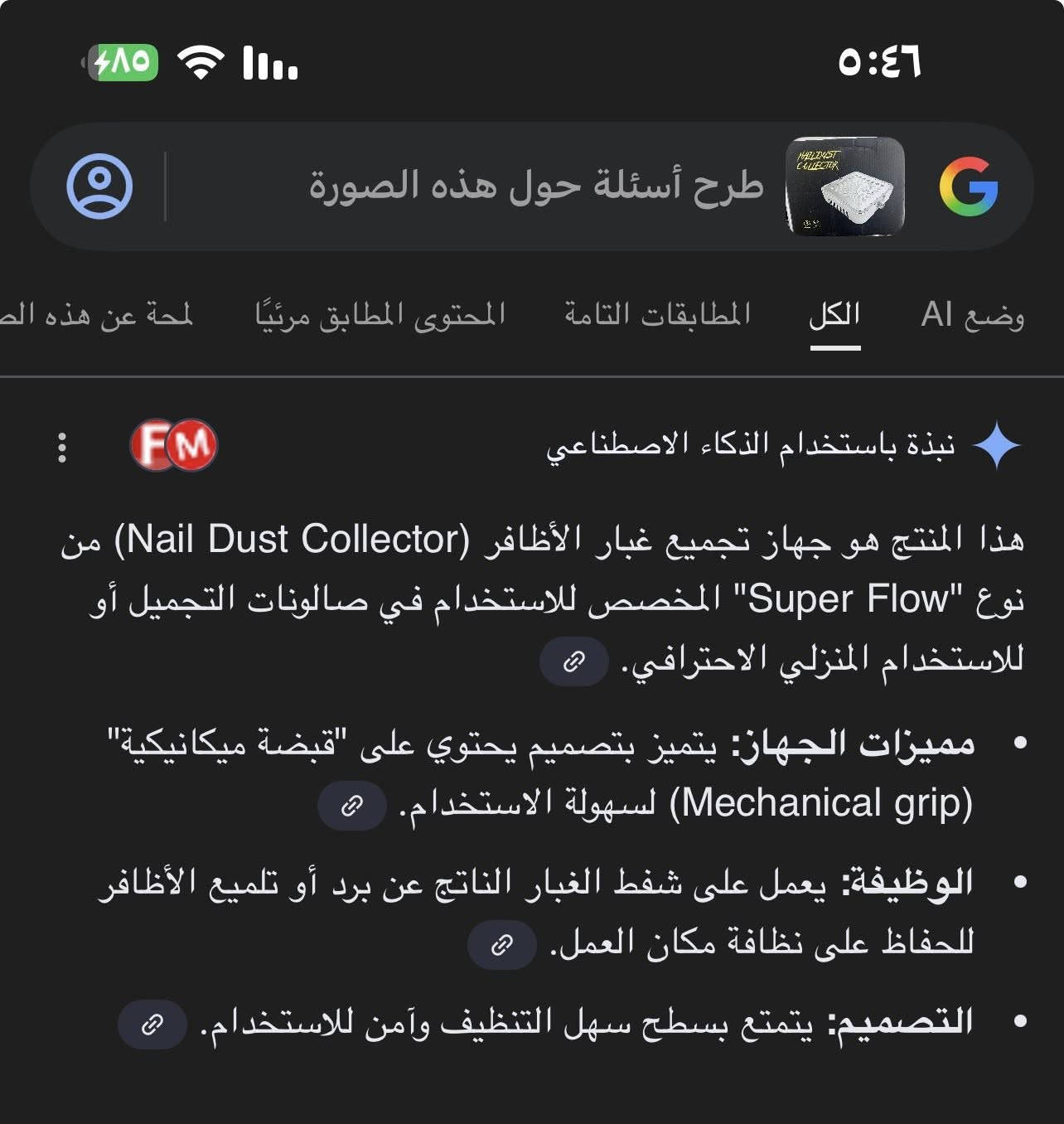
Task: Open the three-dot overflow menu
Action: pyautogui.click(x=60, y=446)
